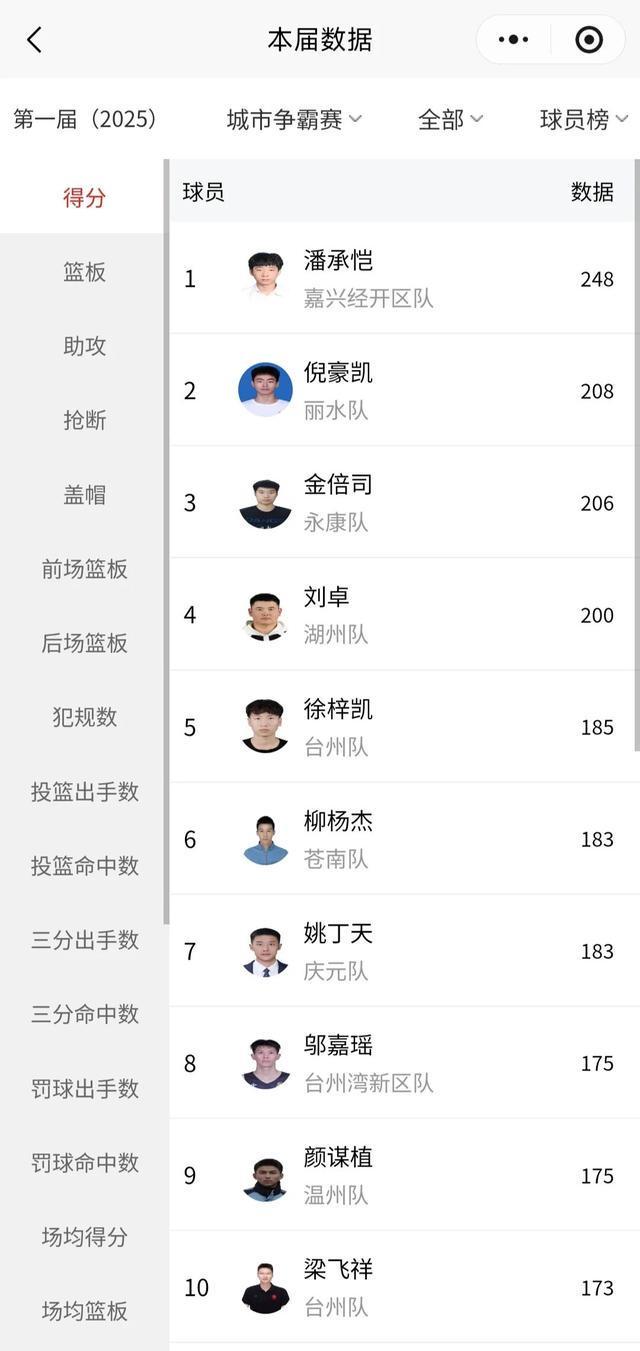This screenshot has width=640, height=1351.
Task: Open player 潘承恺's row
Action: (400, 278)
